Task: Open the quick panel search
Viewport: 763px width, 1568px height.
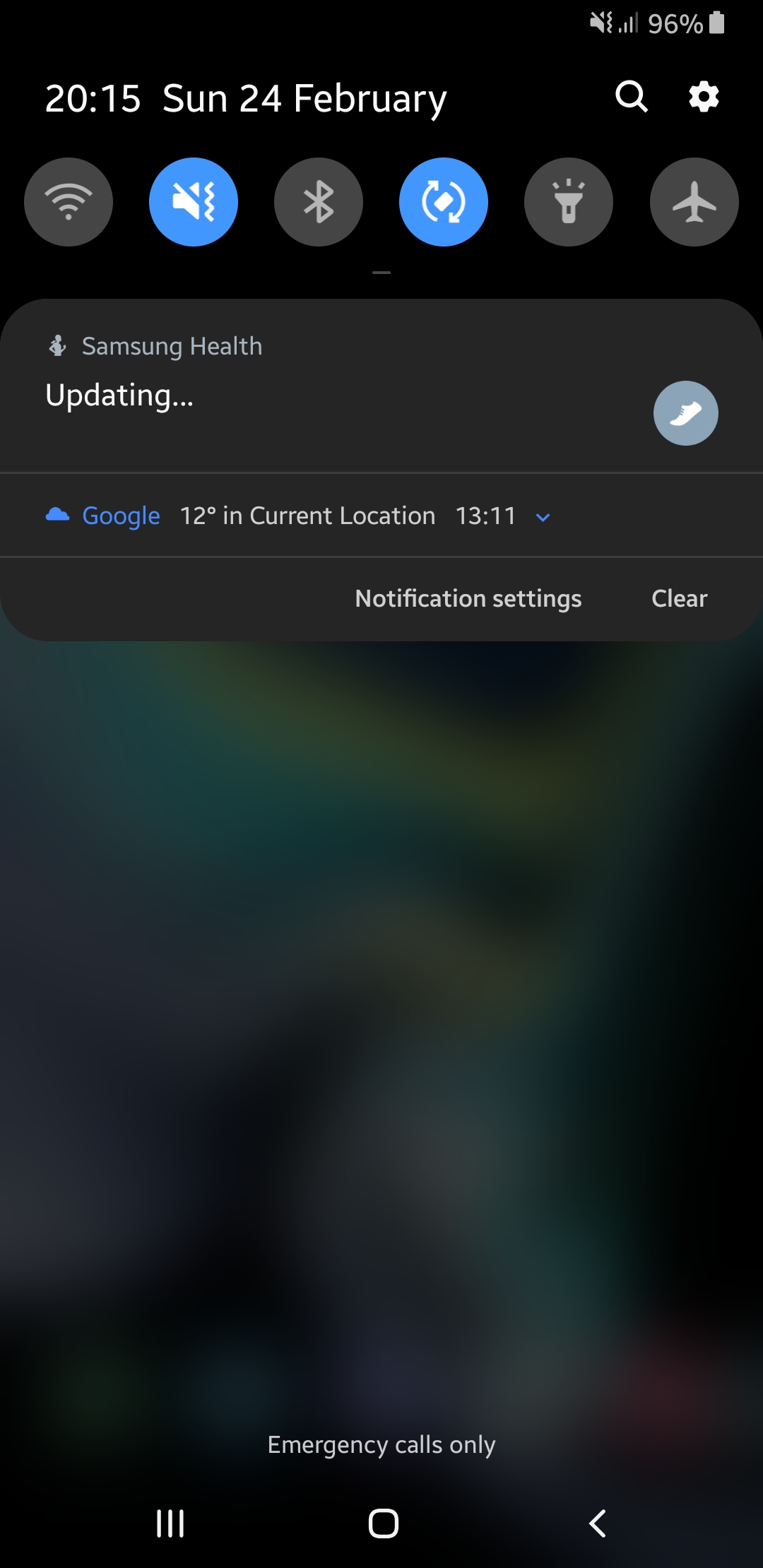Action: pyautogui.click(x=632, y=97)
